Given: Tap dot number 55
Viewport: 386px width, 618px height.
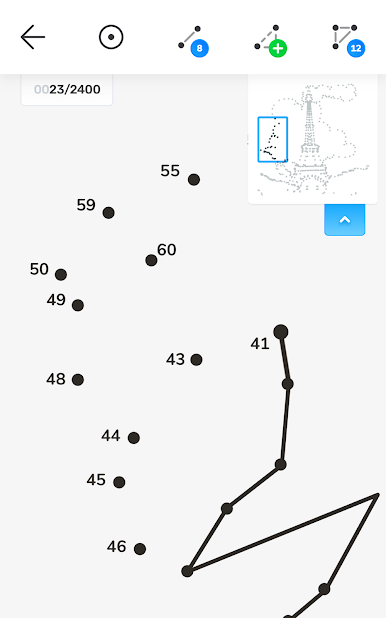Looking at the screenshot, I should click(x=194, y=179).
